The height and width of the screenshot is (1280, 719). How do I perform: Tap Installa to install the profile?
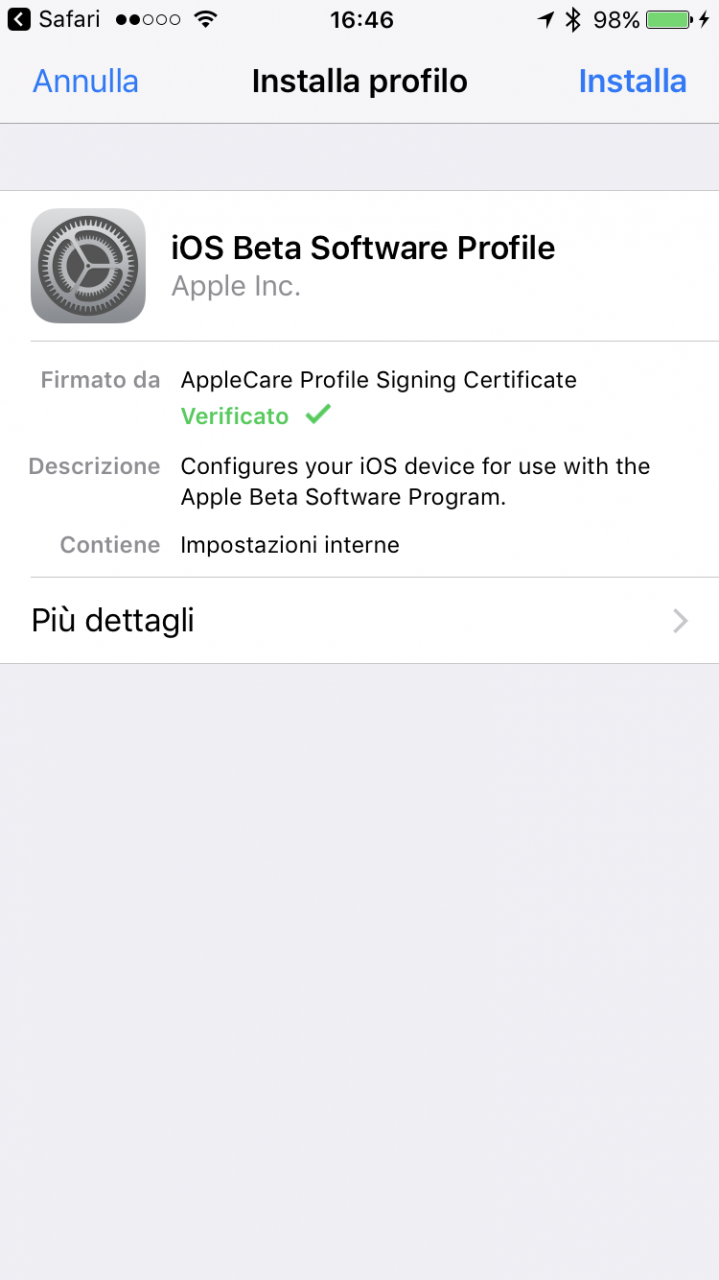(x=632, y=81)
